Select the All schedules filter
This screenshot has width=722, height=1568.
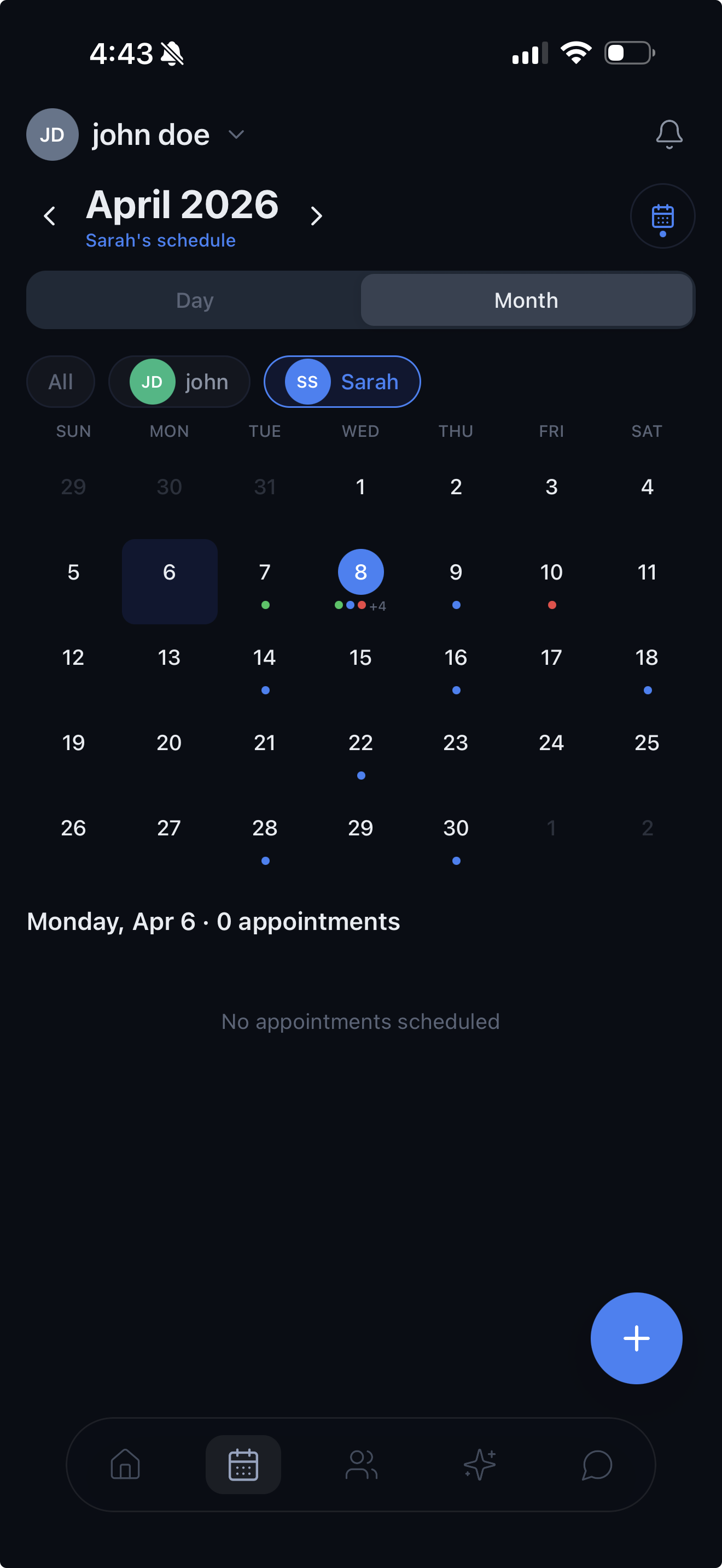[60, 382]
